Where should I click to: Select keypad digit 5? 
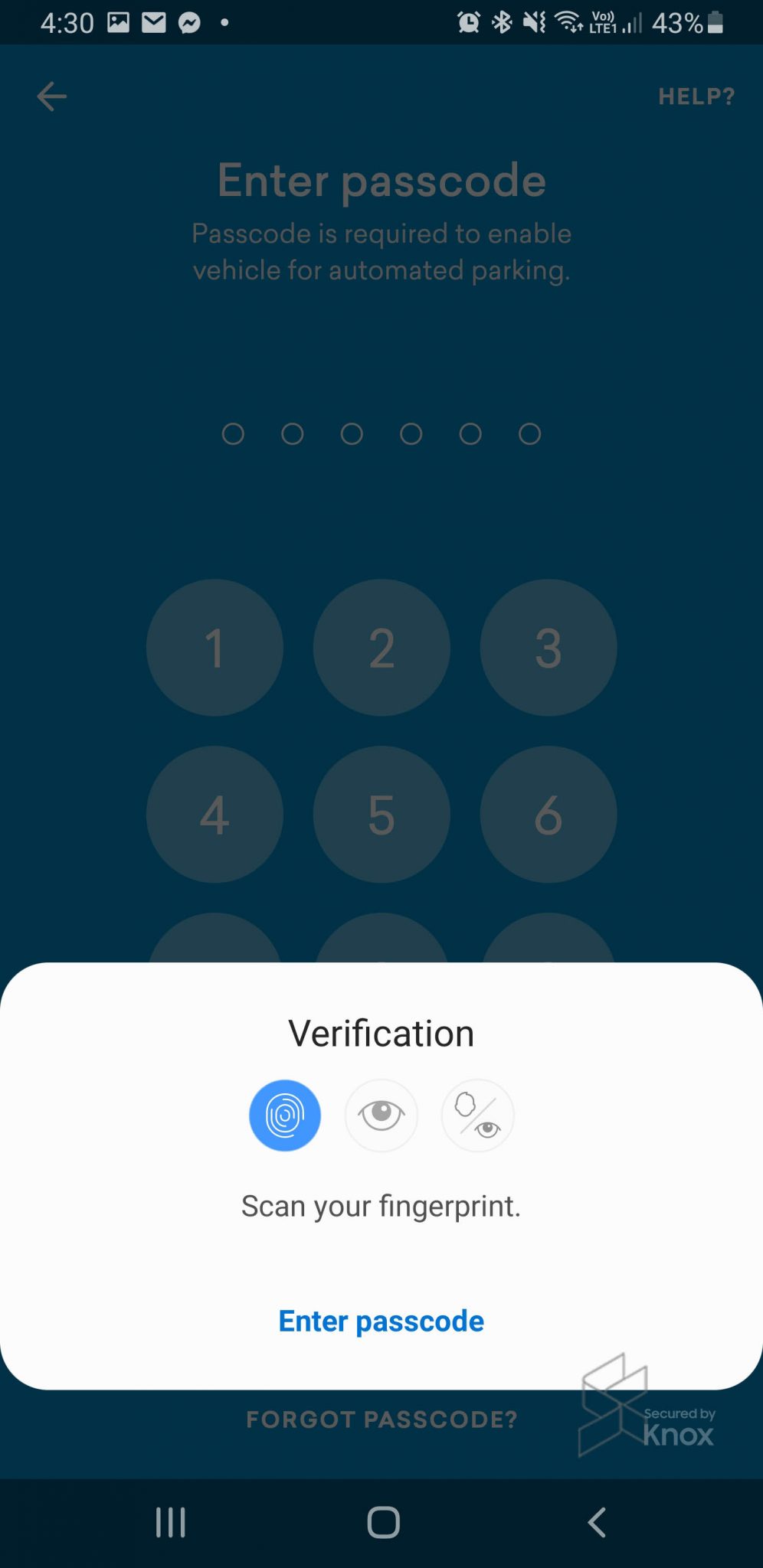coord(381,815)
